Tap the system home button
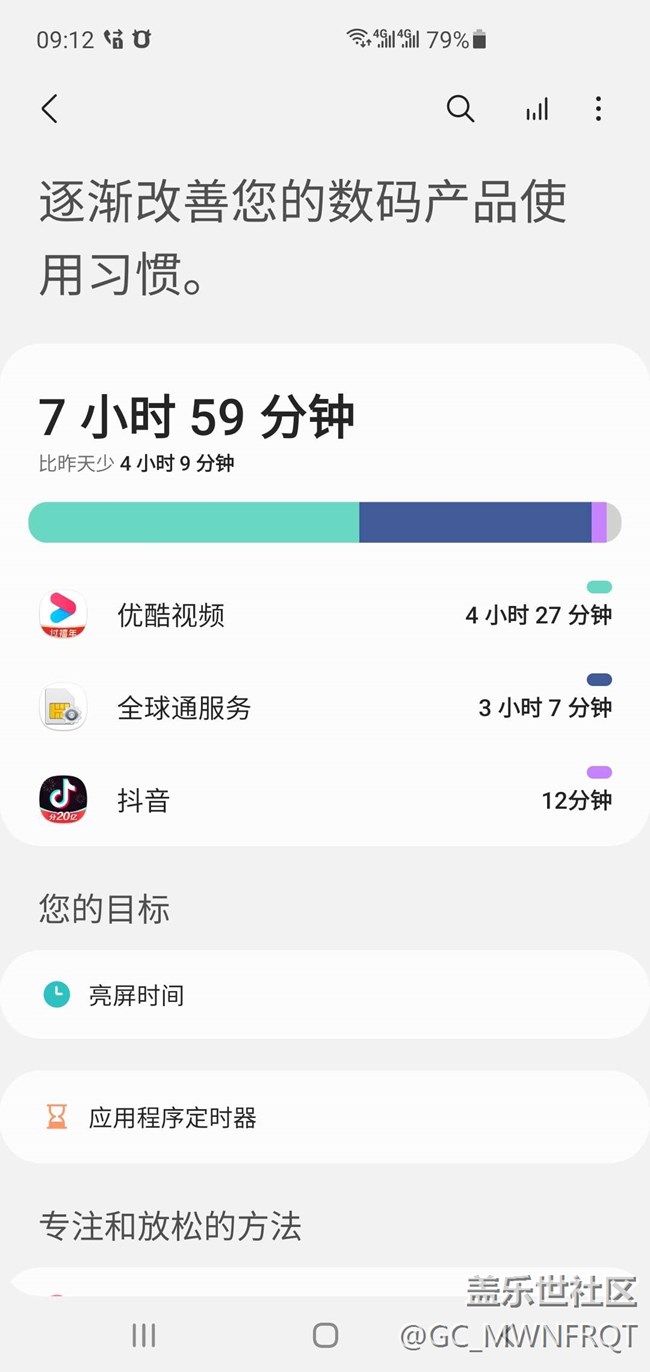Viewport: 650px width, 1372px height. (x=325, y=1335)
